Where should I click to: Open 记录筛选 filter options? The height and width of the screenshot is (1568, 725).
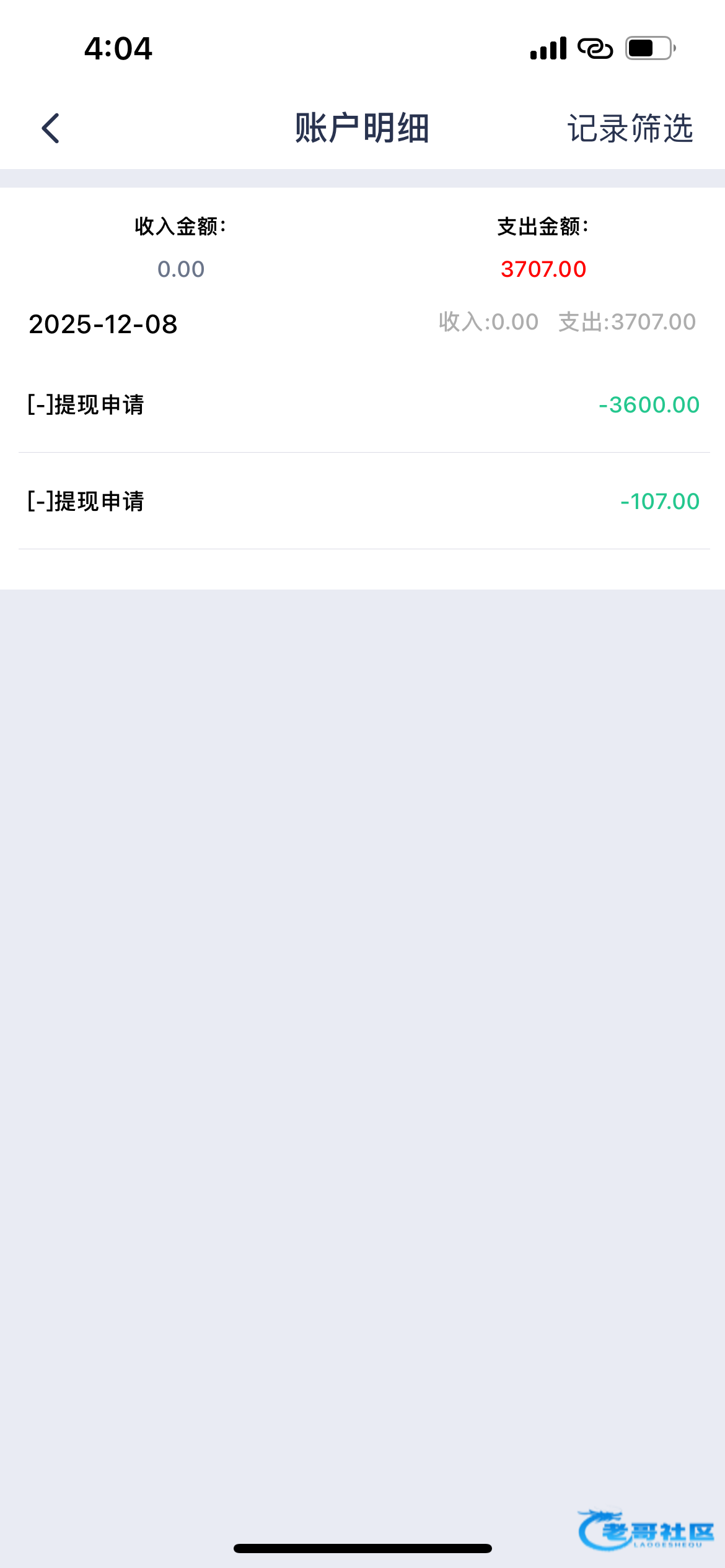630,128
